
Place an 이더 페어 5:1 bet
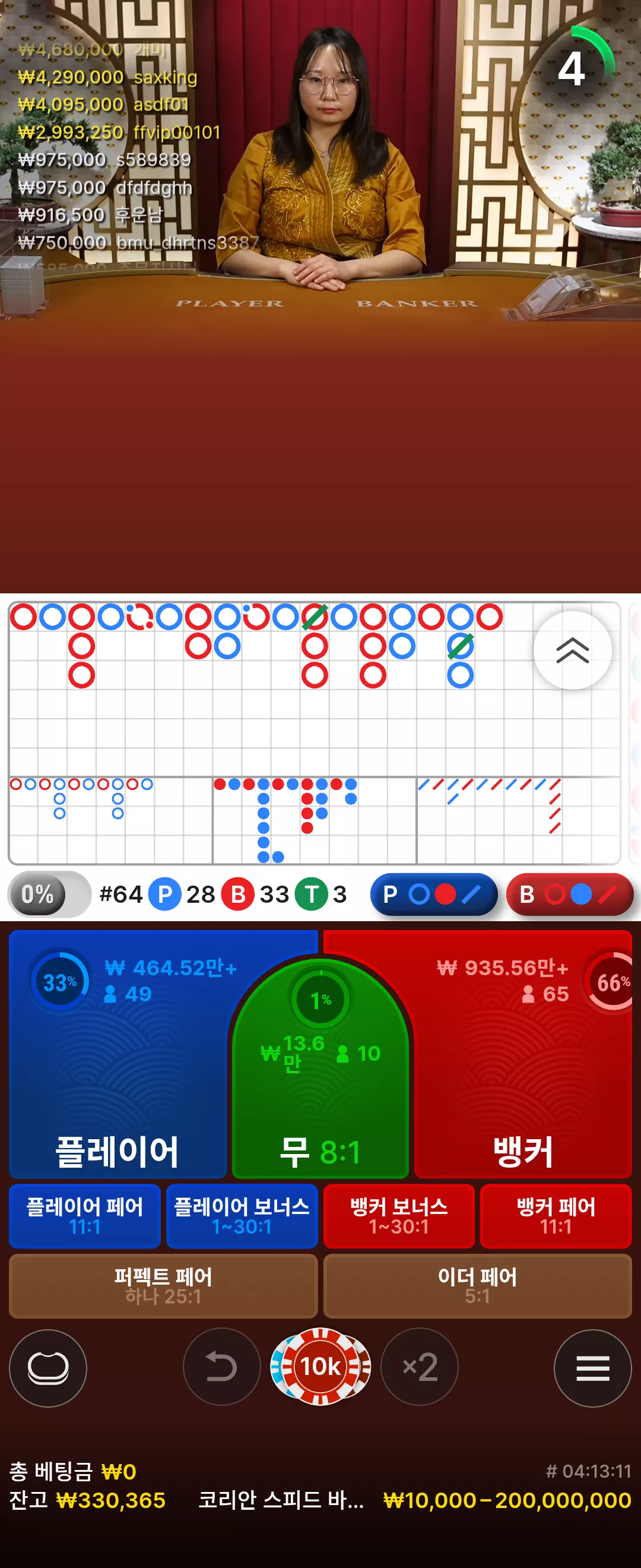[x=477, y=1285]
